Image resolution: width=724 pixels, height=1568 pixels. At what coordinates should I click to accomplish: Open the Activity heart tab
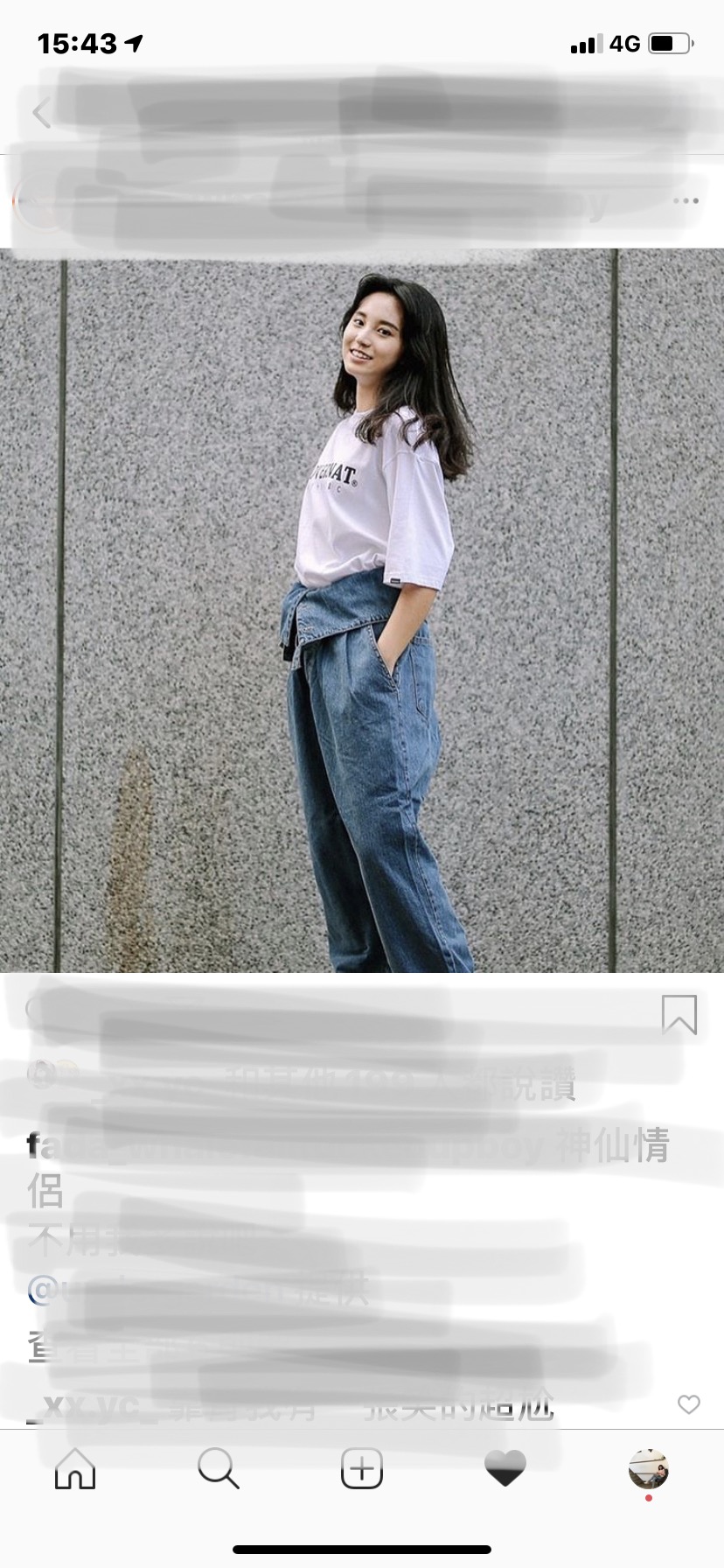(505, 1468)
